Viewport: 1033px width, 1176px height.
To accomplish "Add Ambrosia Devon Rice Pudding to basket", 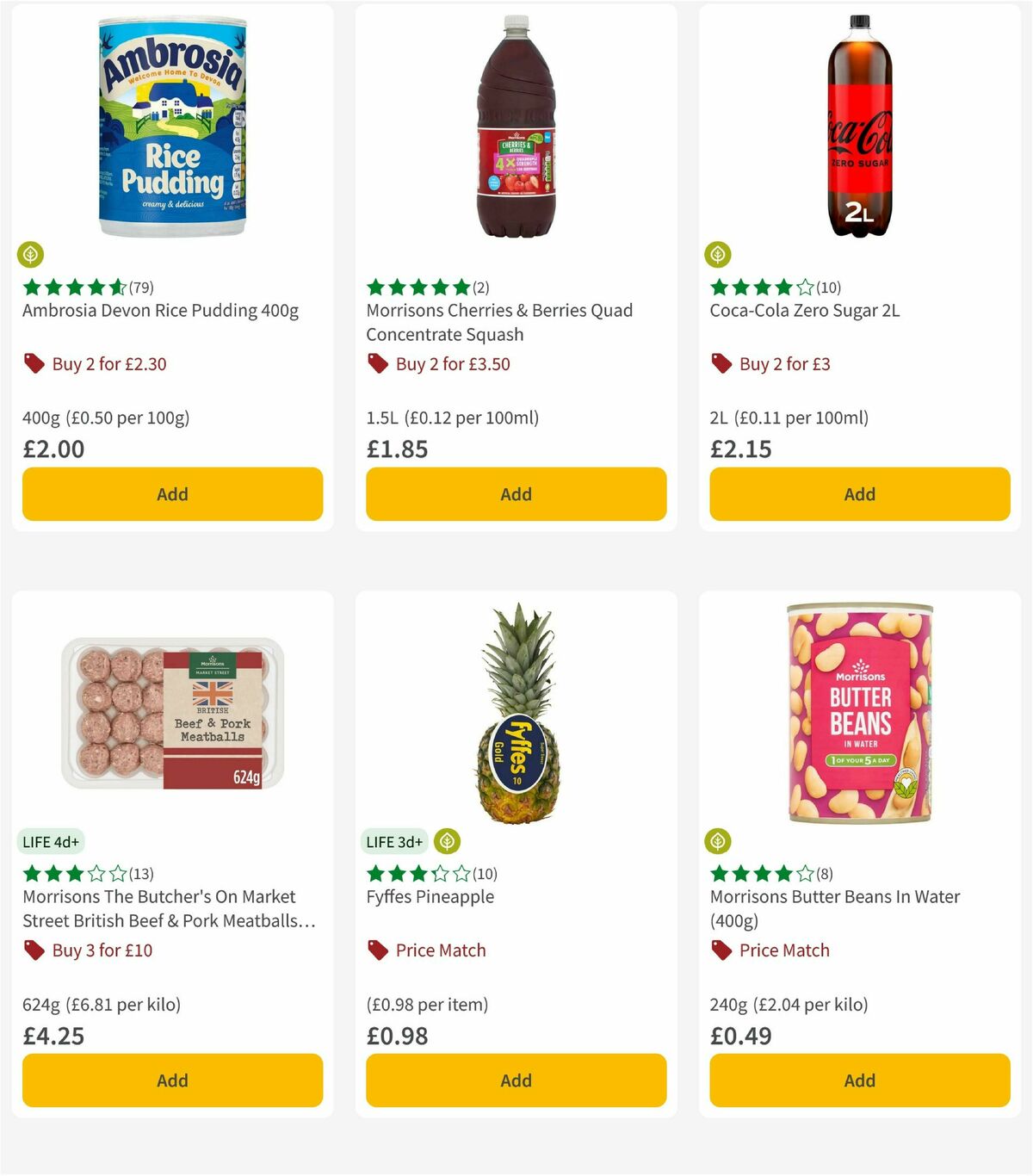I will tap(172, 494).
